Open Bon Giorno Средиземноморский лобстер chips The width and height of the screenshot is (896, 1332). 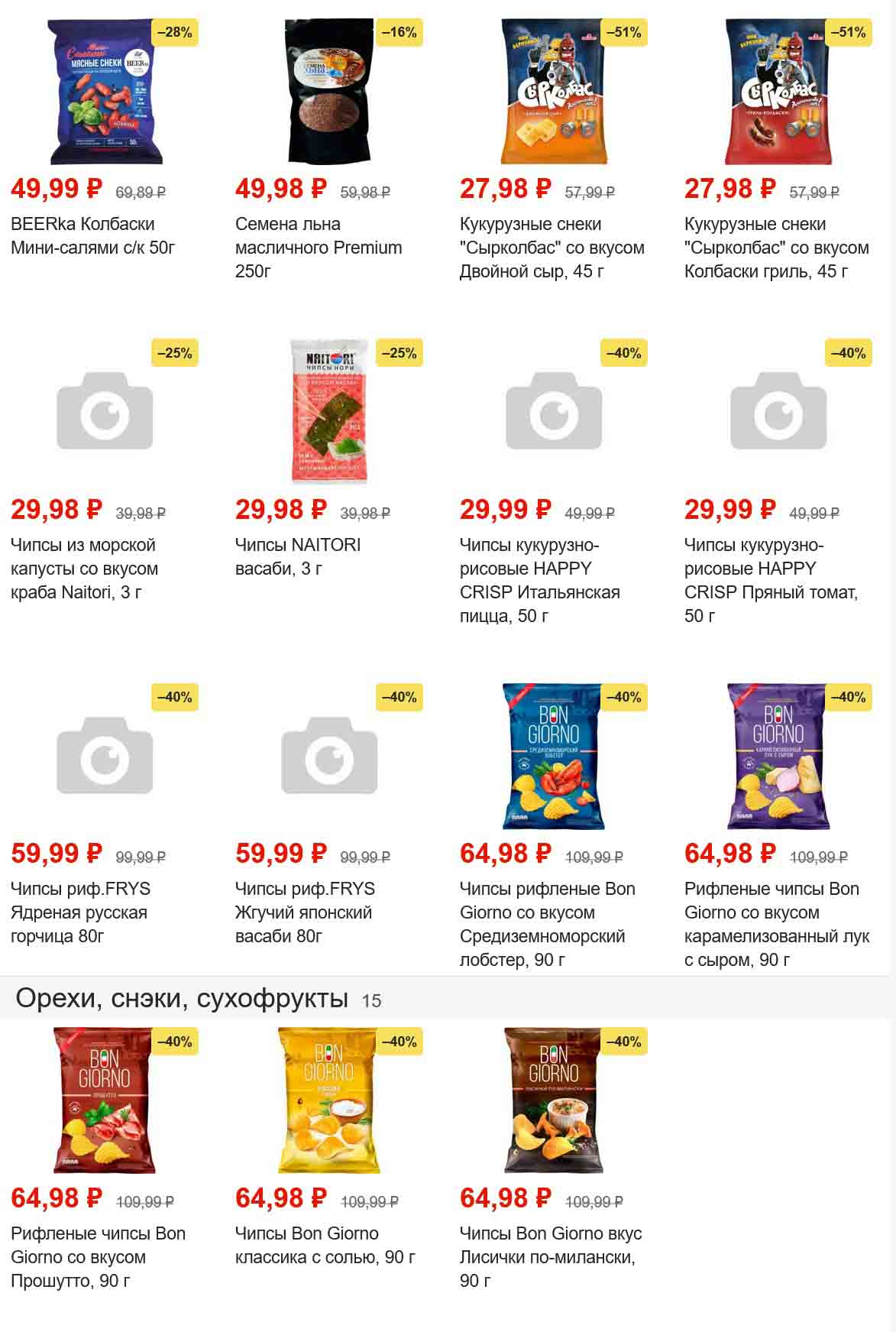coord(554,757)
